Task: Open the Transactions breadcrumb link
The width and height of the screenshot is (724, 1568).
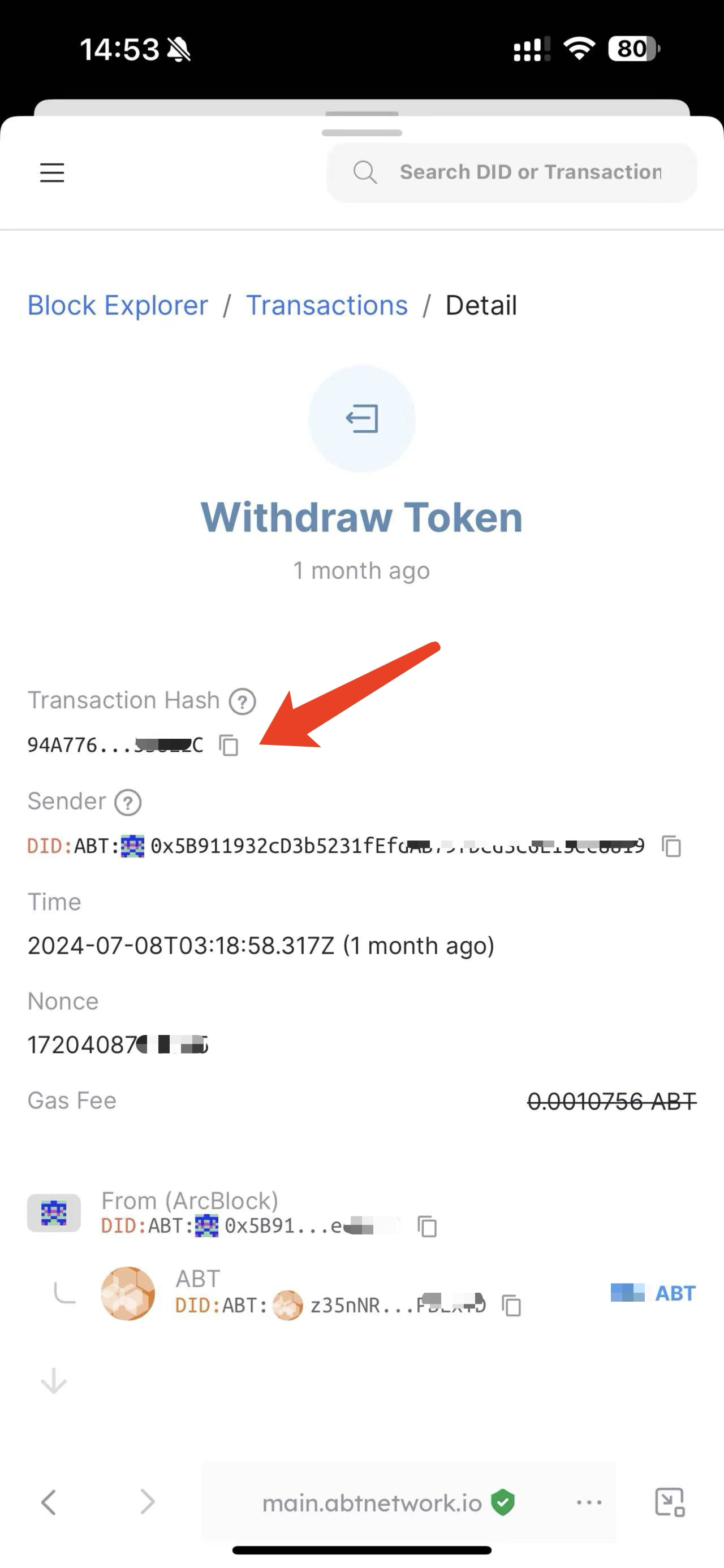Action: tap(326, 305)
